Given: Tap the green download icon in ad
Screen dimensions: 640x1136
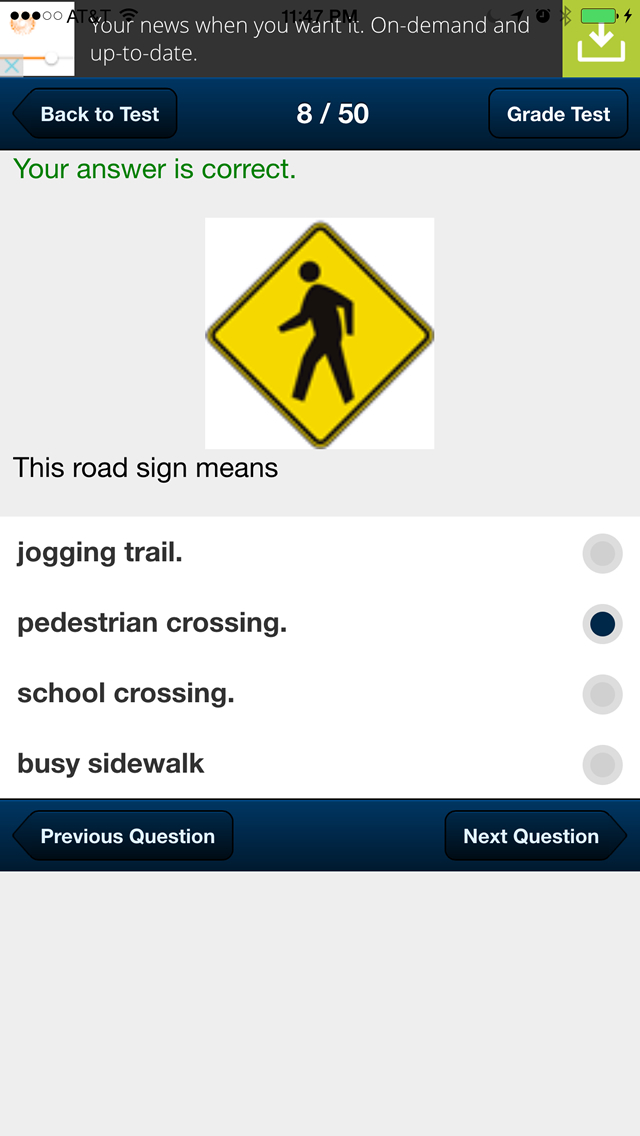Looking at the screenshot, I should pyautogui.click(x=601, y=40).
